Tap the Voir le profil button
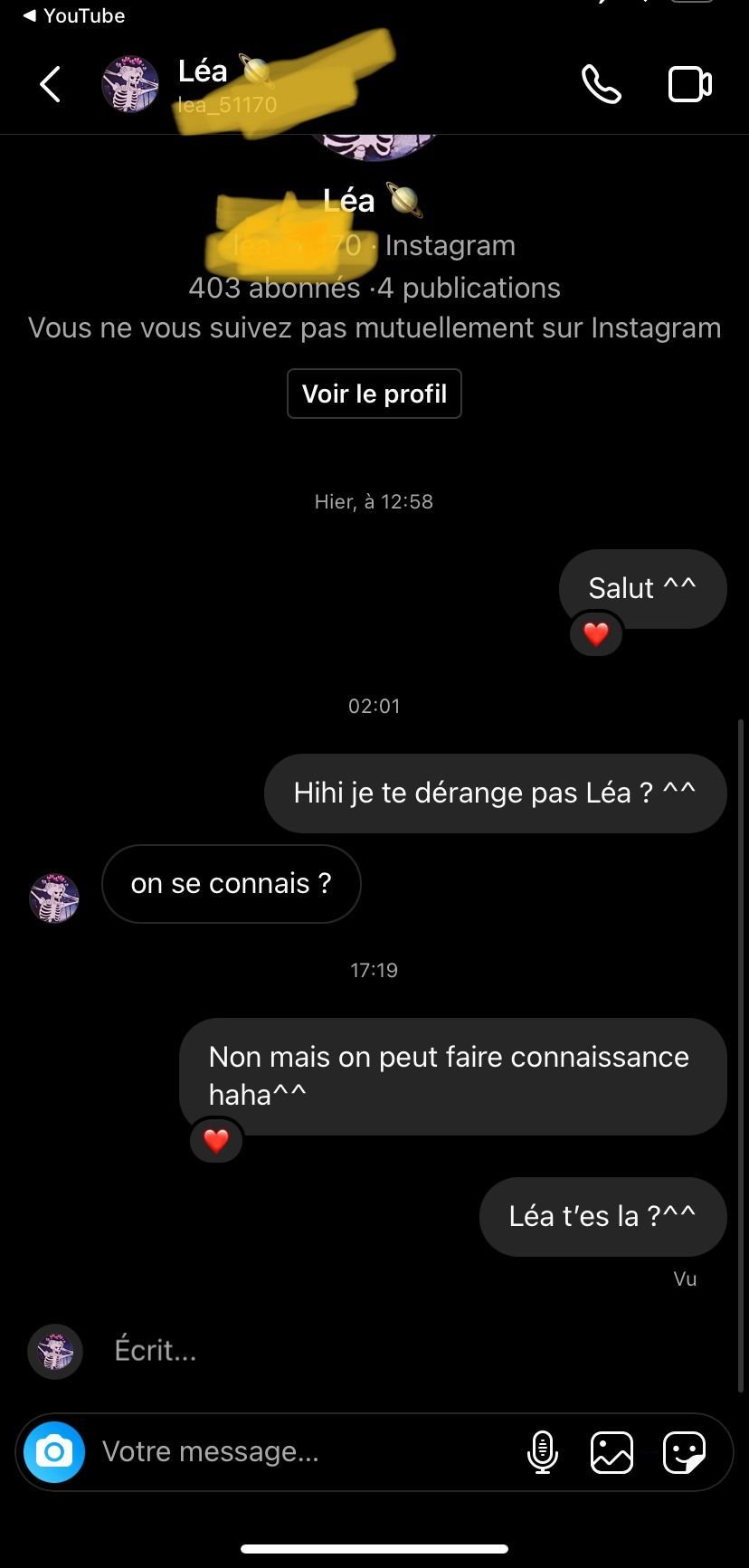The image size is (749, 1568). (x=374, y=394)
